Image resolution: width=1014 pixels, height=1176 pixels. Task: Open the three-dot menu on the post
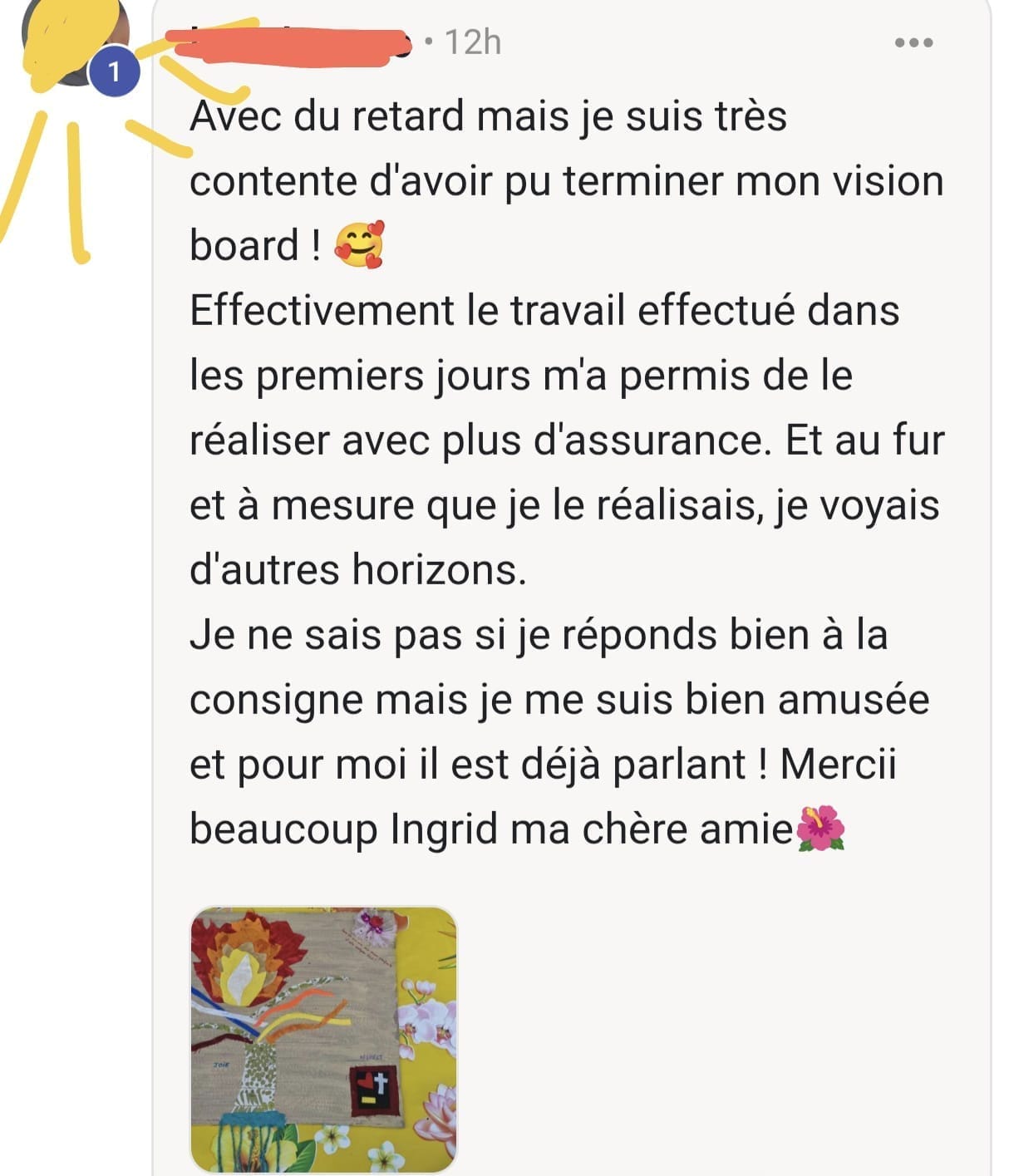[x=913, y=42]
